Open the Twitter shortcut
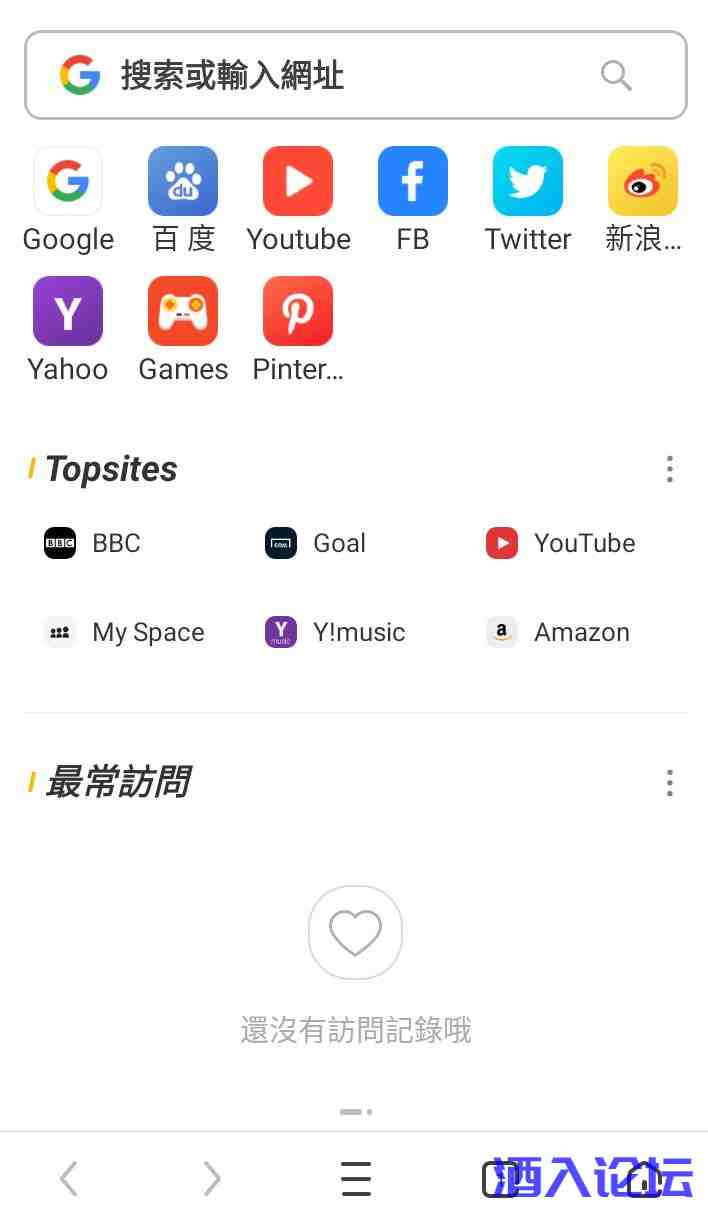This screenshot has height=1212, width=708. click(528, 182)
